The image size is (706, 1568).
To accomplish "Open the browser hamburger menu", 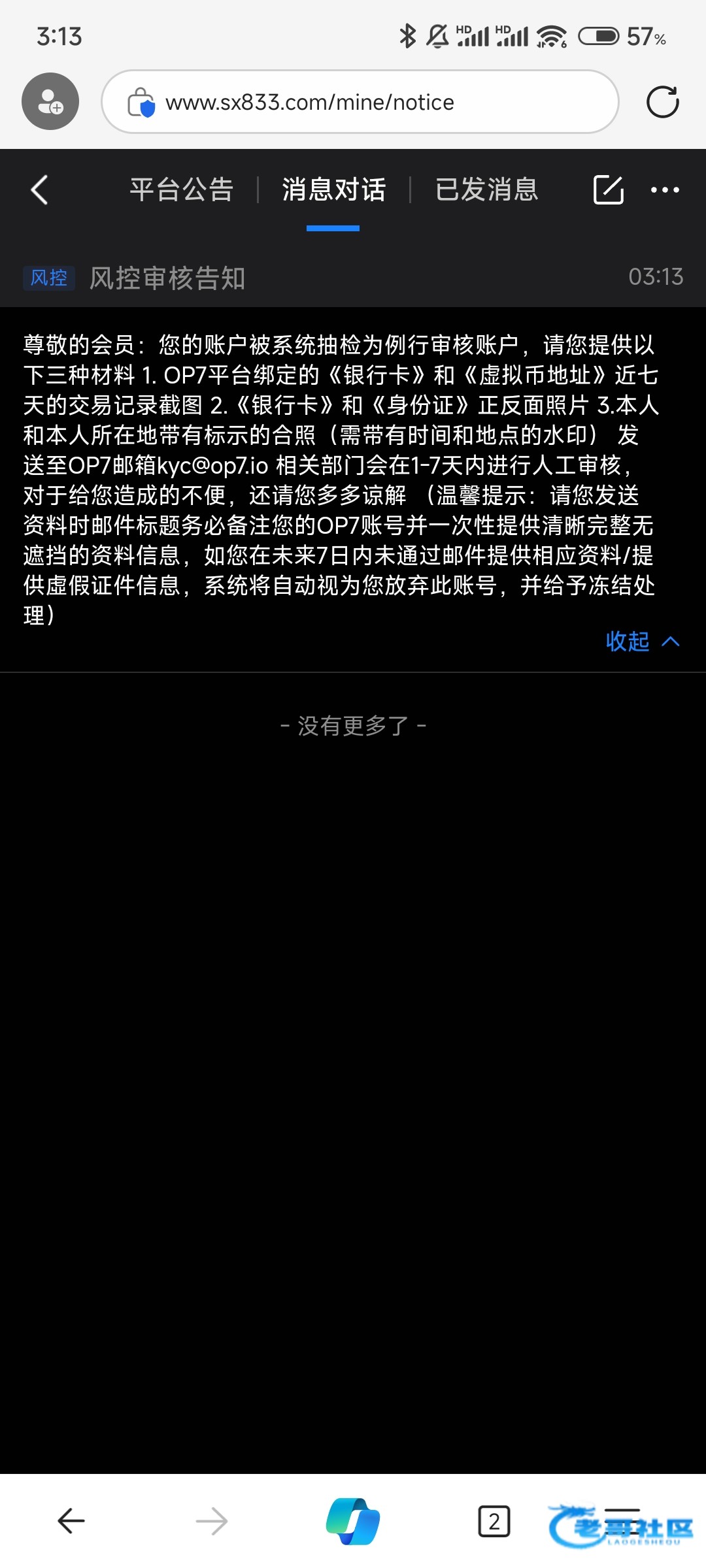I will pyautogui.click(x=622, y=1522).
